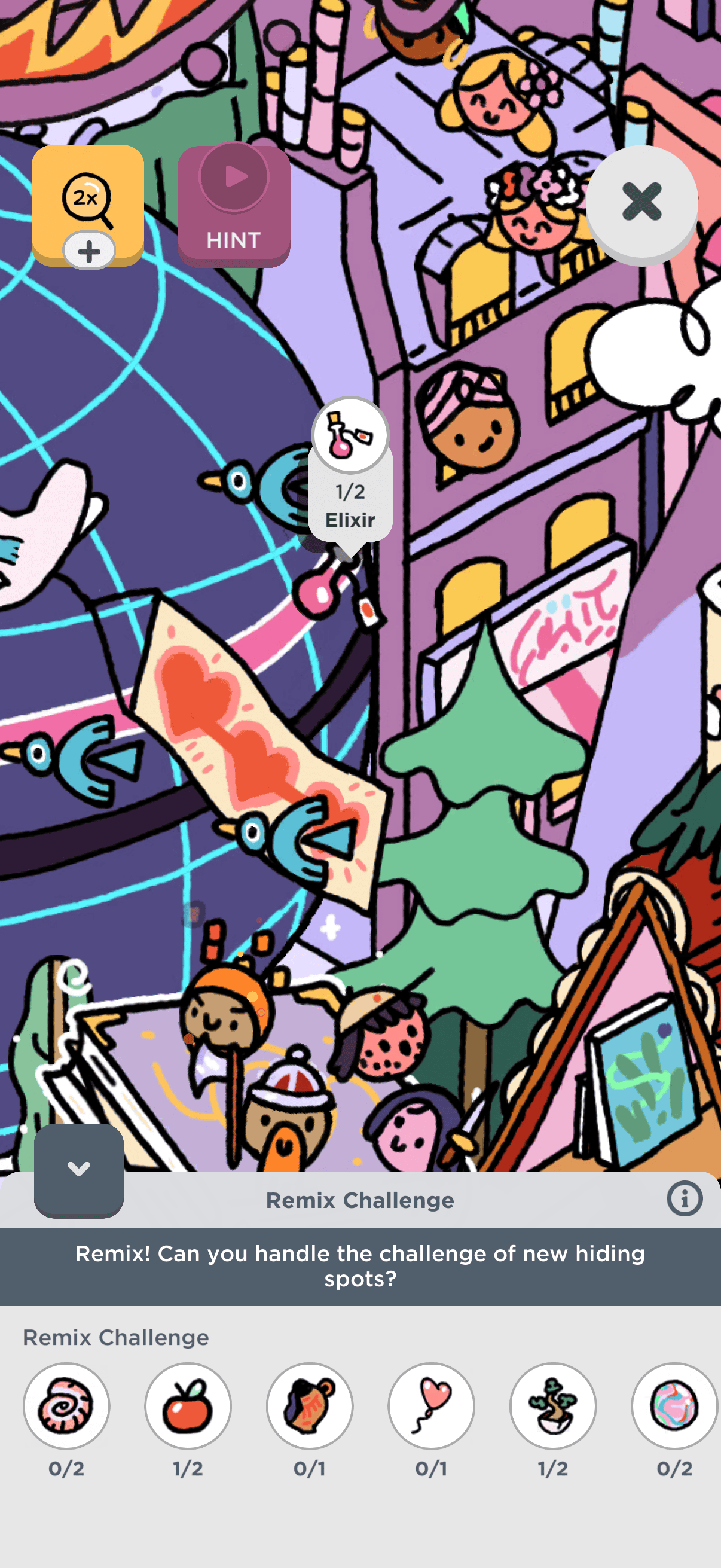Use the HINT button
Image resolution: width=721 pixels, height=1568 pixels.
click(234, 206)
